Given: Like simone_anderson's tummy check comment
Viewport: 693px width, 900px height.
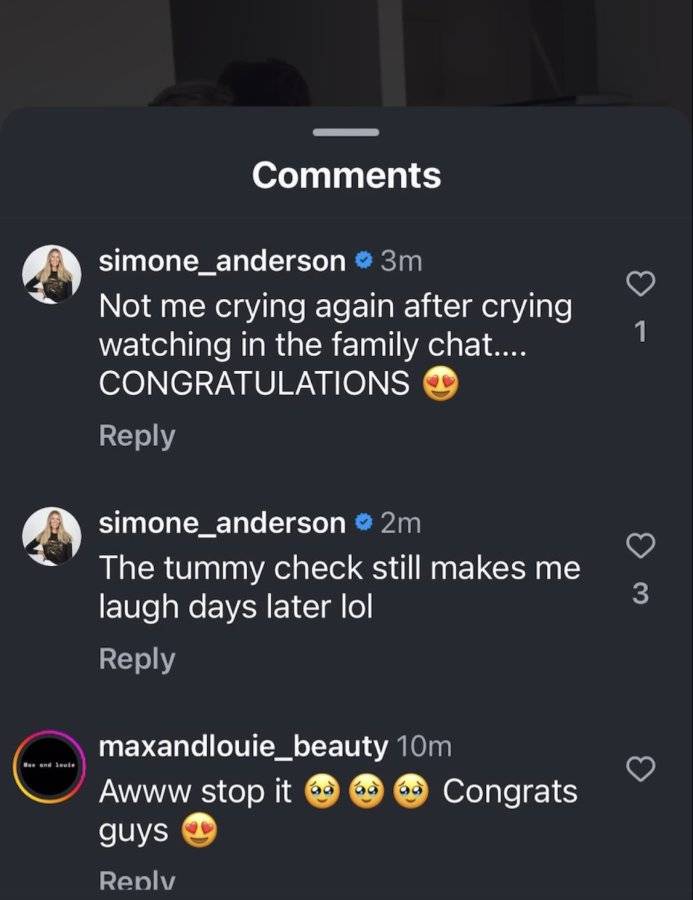Looking at the screenshot, I should (640, 545).
